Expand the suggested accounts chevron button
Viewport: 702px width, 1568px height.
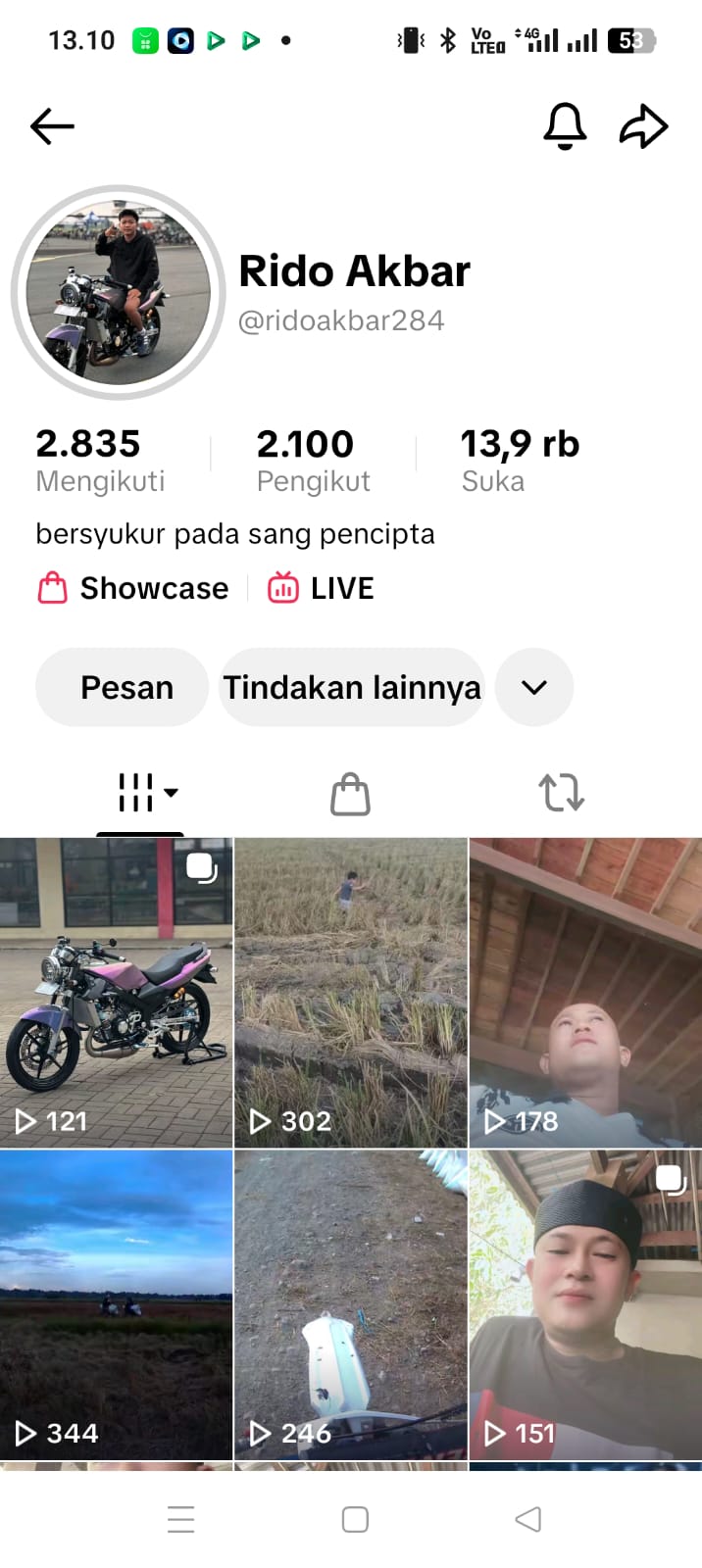tap(534, 687)
